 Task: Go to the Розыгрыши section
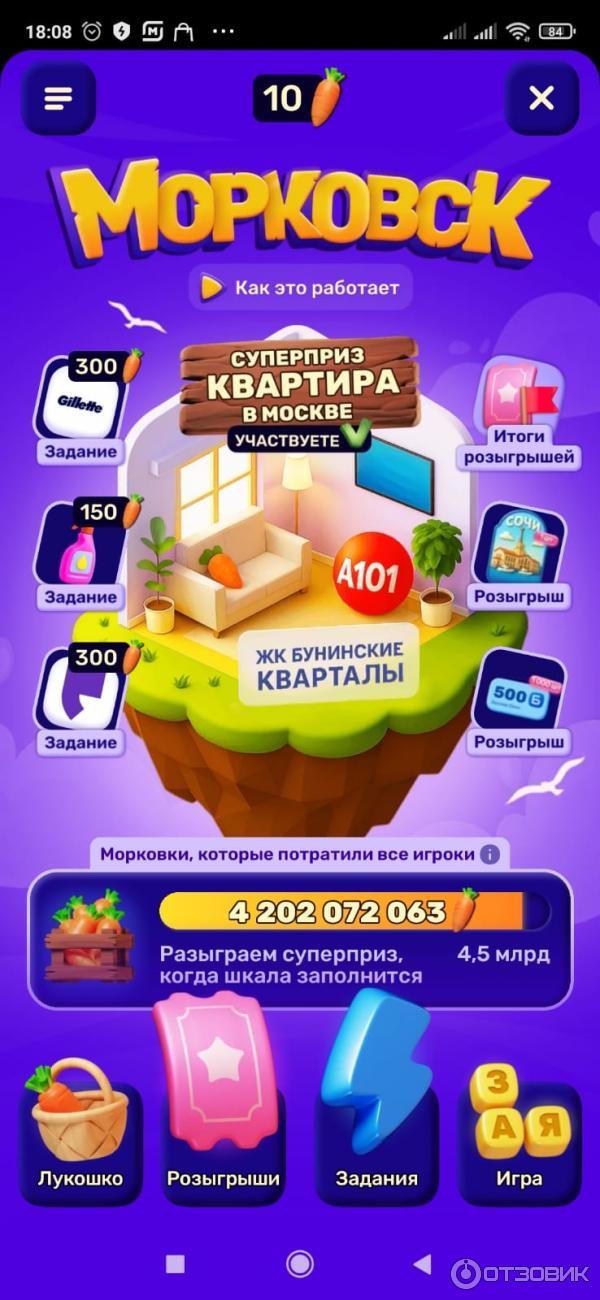(x=223, y=1140)
